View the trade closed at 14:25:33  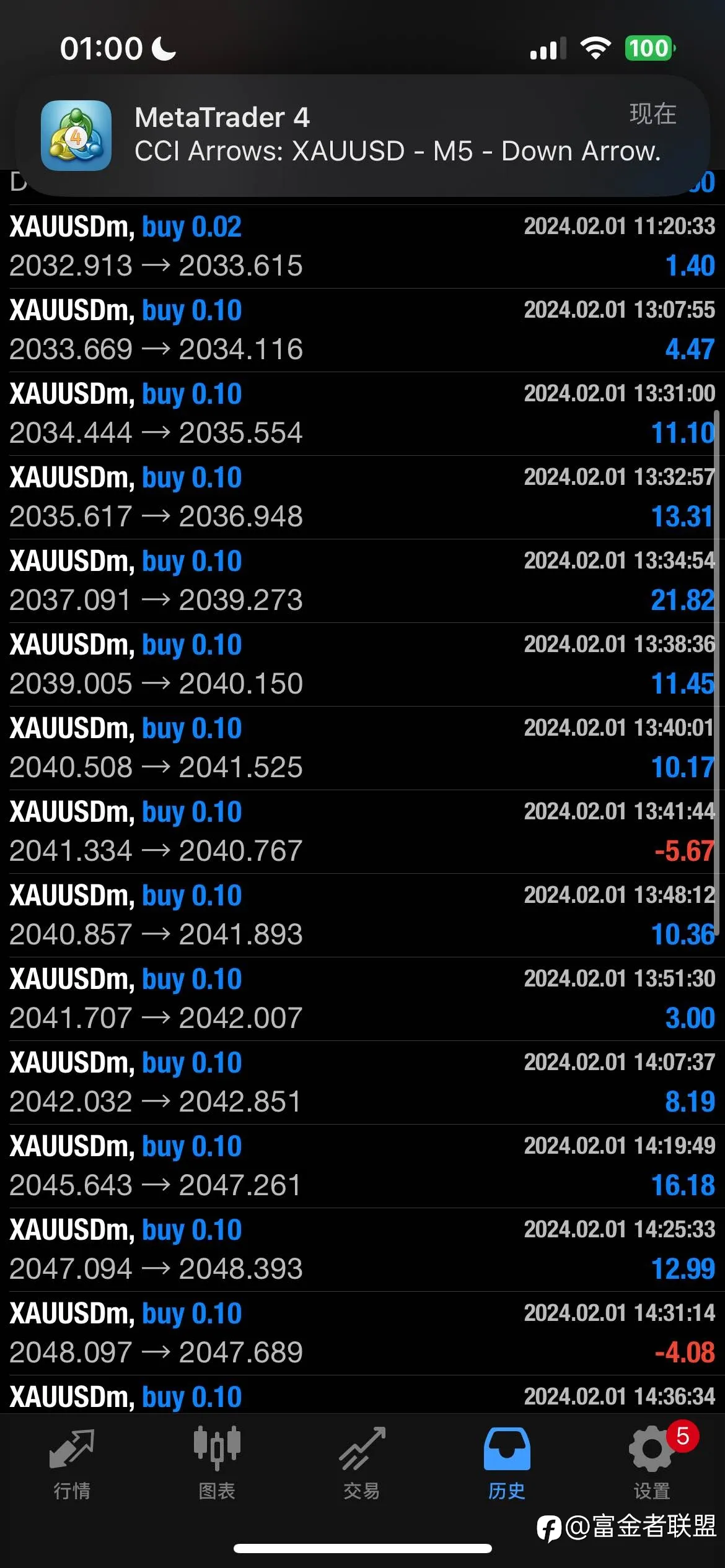coord(362,1250)
